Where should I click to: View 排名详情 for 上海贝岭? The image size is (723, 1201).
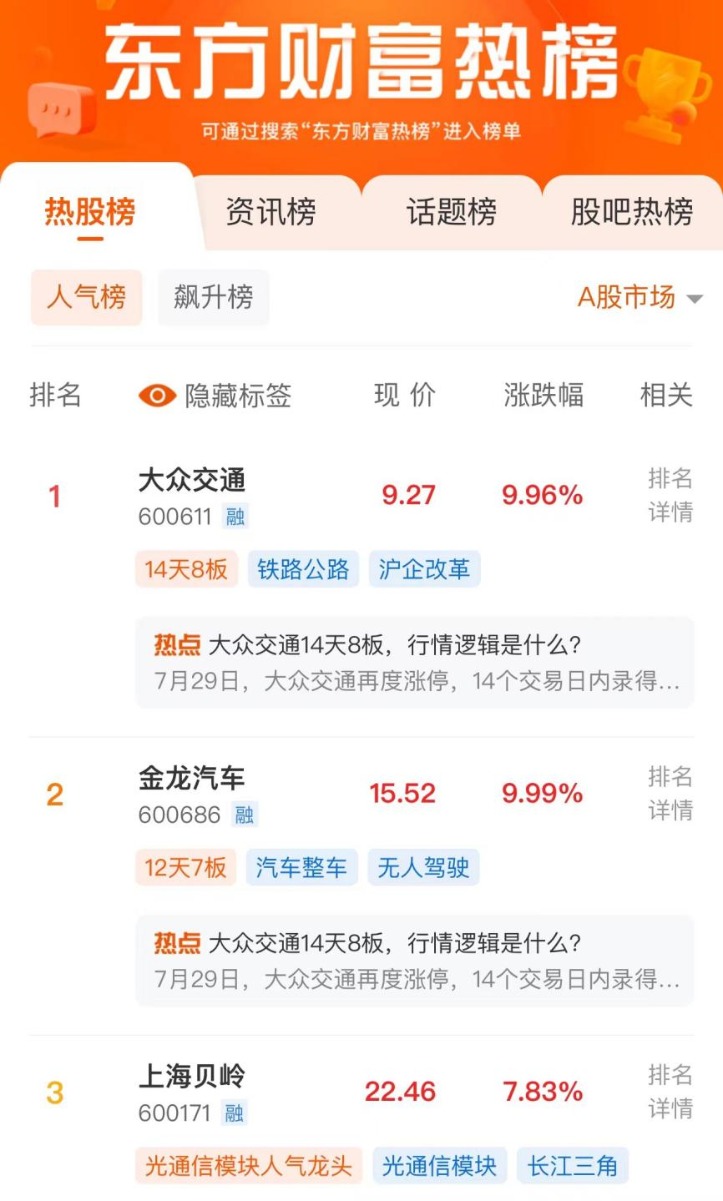669,1091
